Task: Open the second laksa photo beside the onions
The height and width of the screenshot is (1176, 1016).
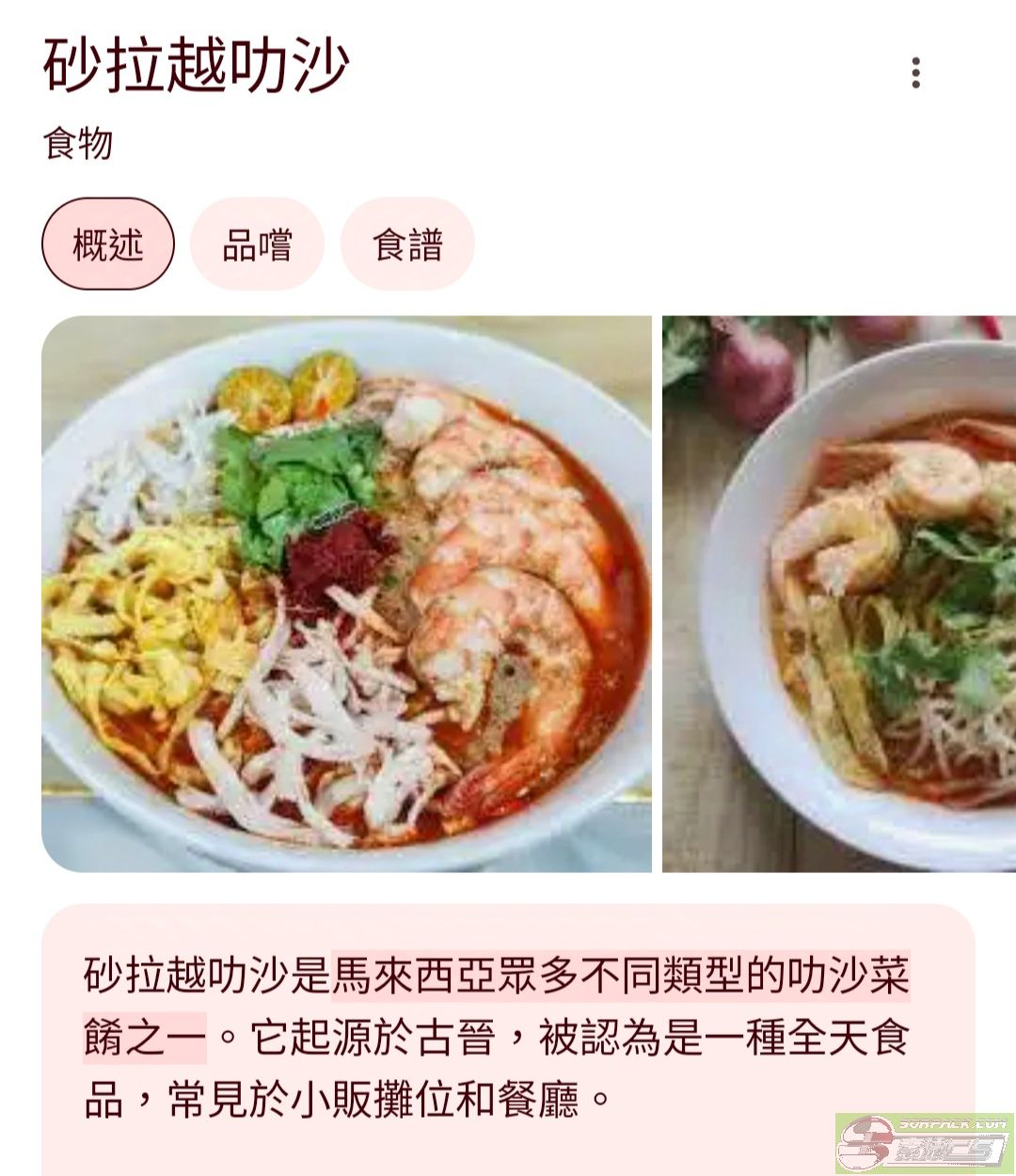Action: [x=839, y=594]
